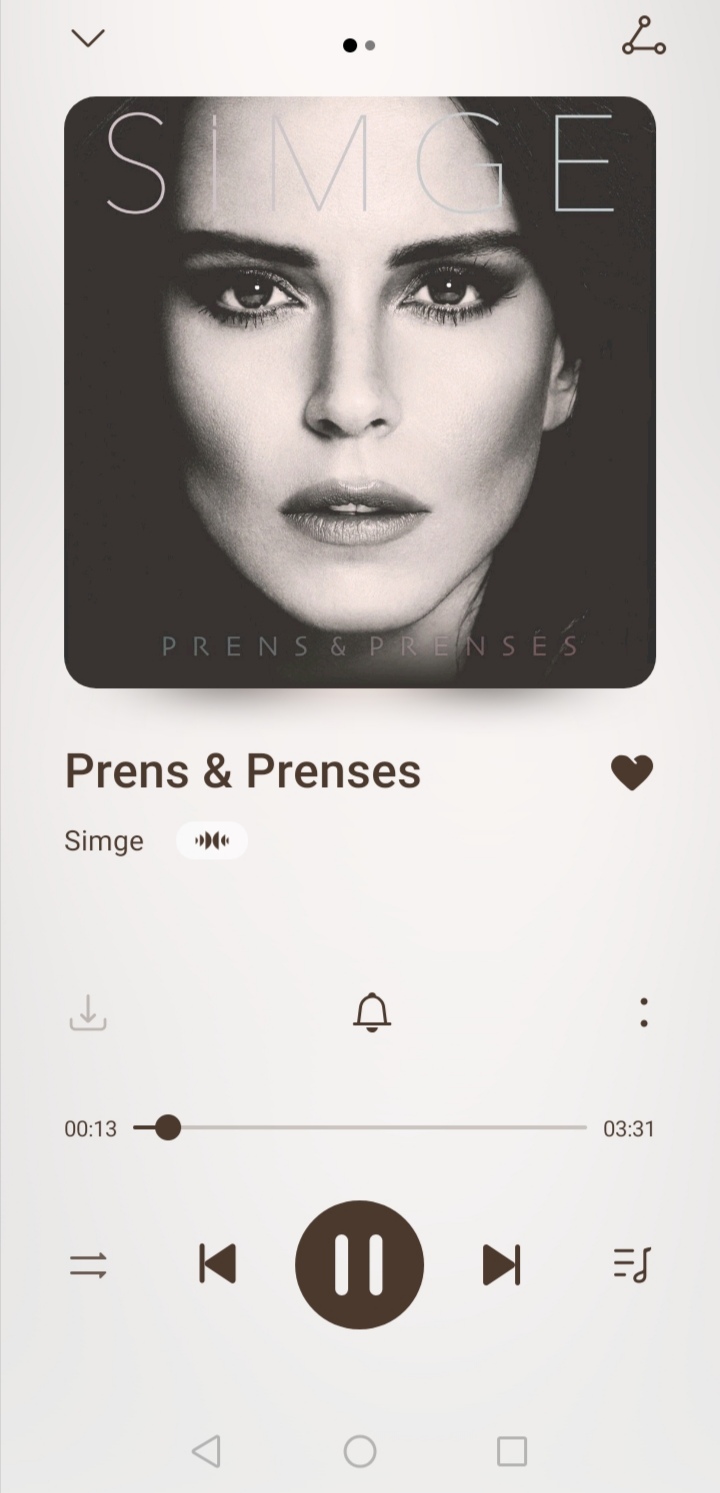
Task: Open the three-dot more options menu
Action: [643, 1012]
